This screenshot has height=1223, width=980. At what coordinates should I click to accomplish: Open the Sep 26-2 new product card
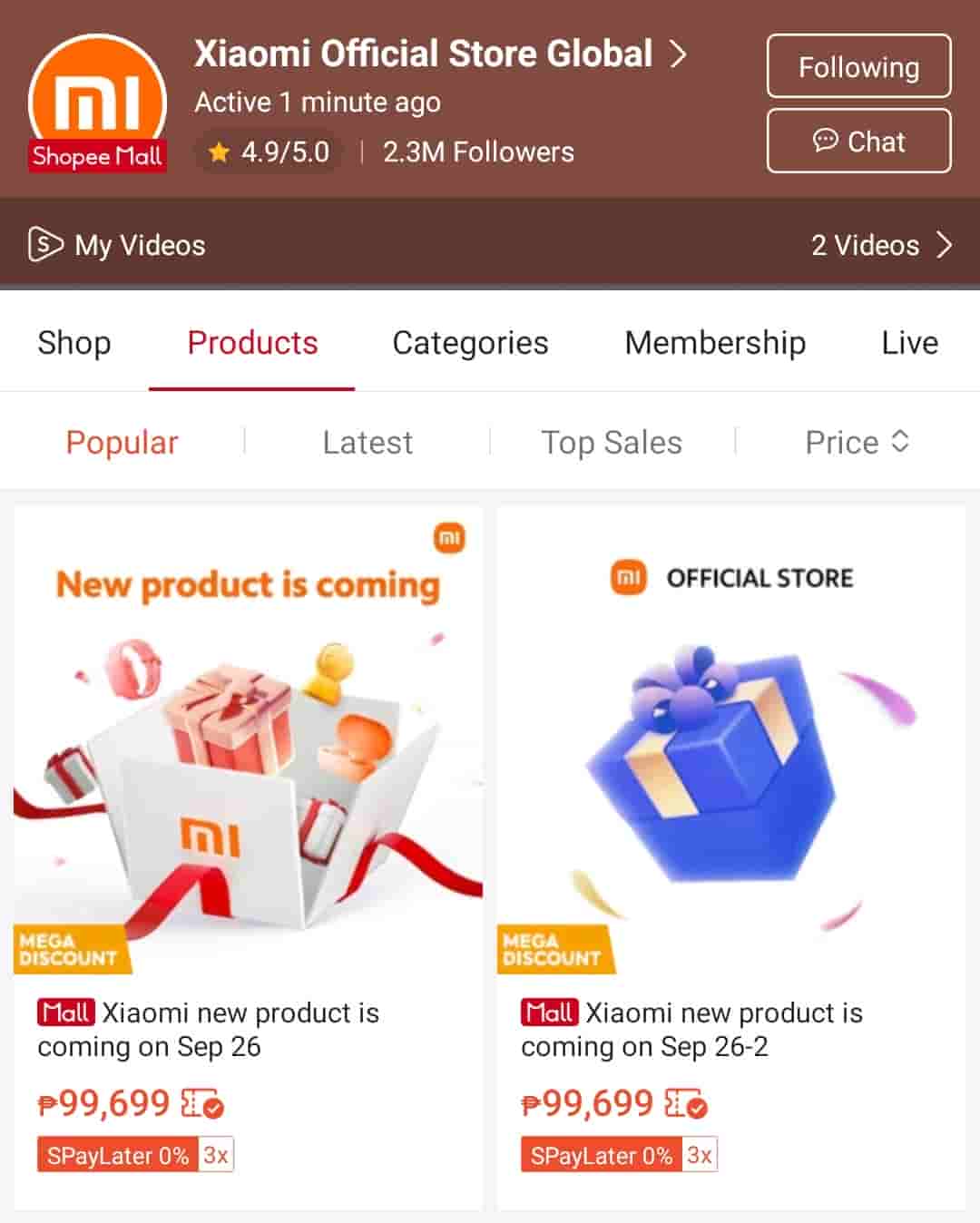click(731, 817)
